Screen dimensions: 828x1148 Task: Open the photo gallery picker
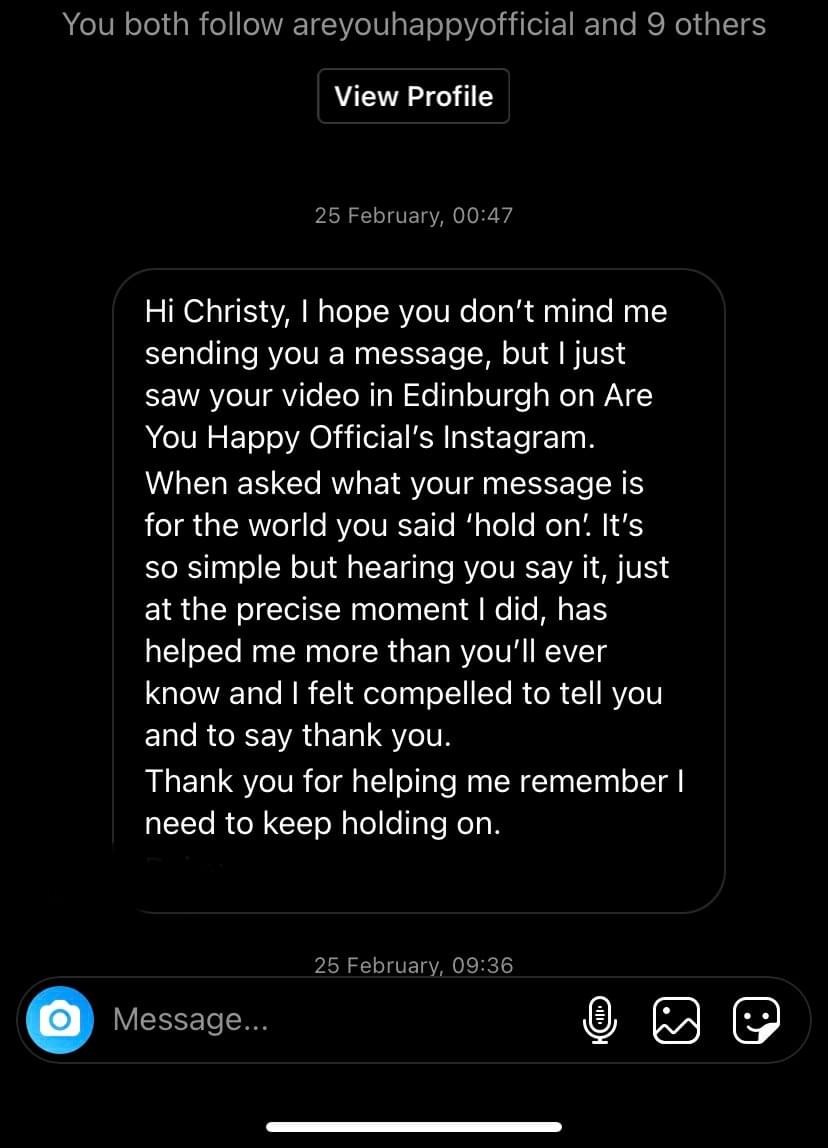coord(675,1019)
